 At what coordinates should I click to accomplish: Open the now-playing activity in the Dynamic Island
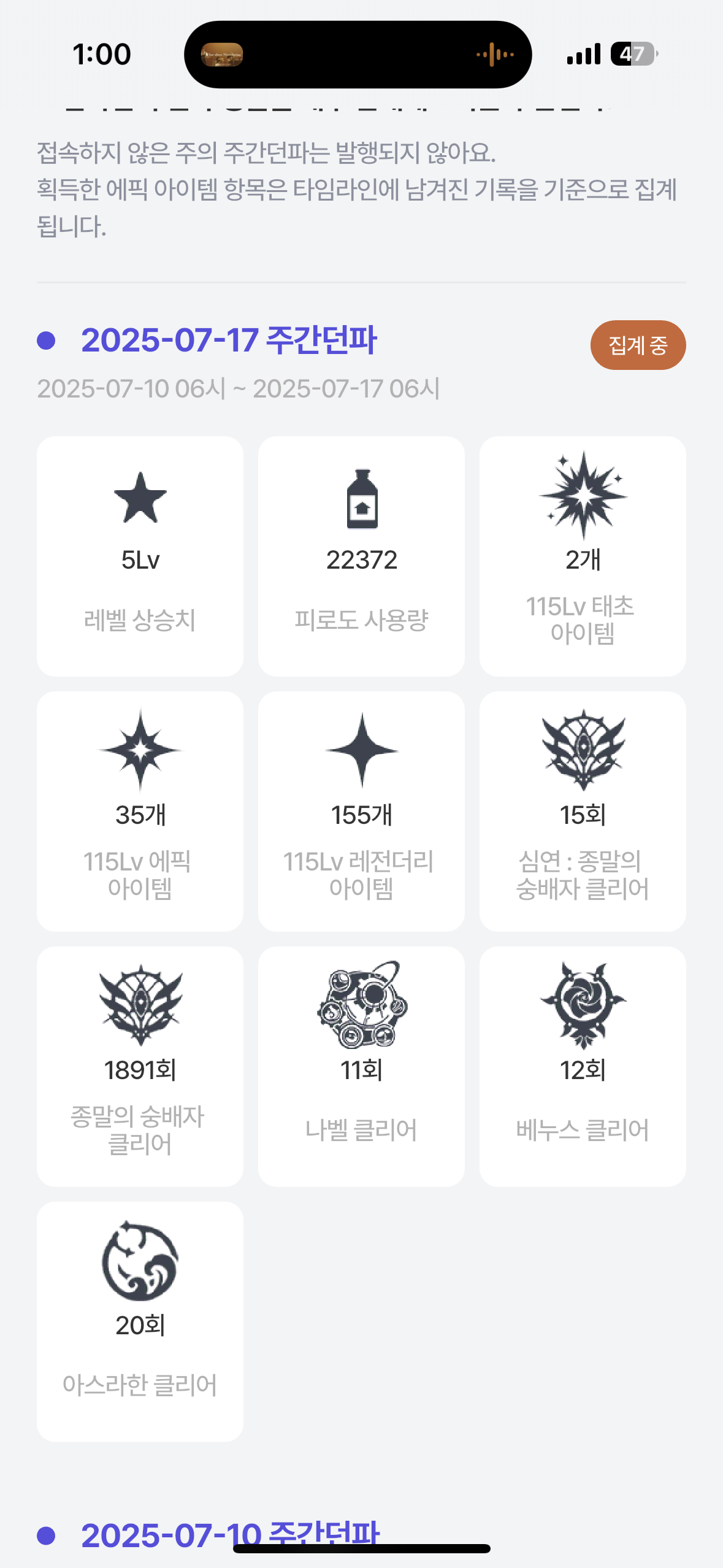tap(358, 55)
